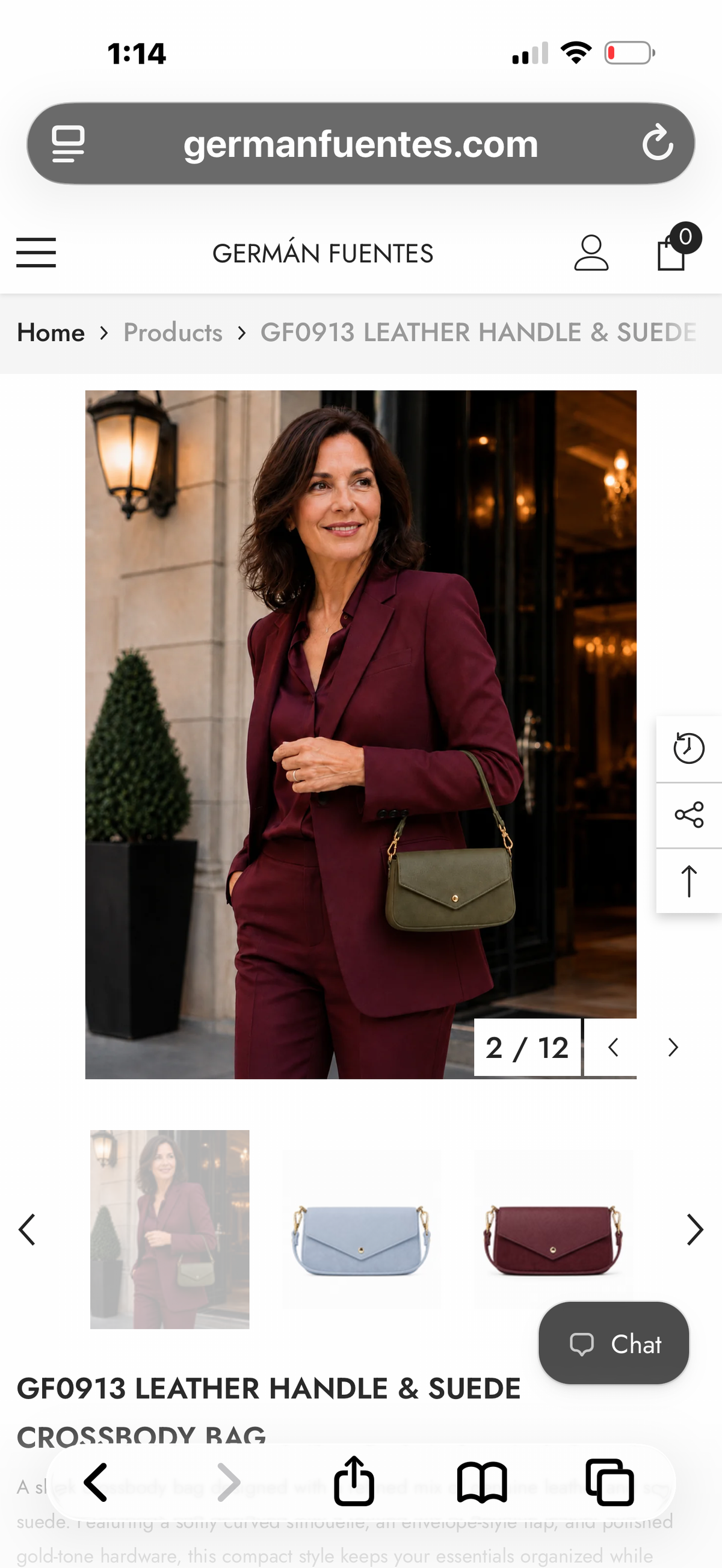
Task: Open Safari share sheet
Action: (x=354, y=1481)
